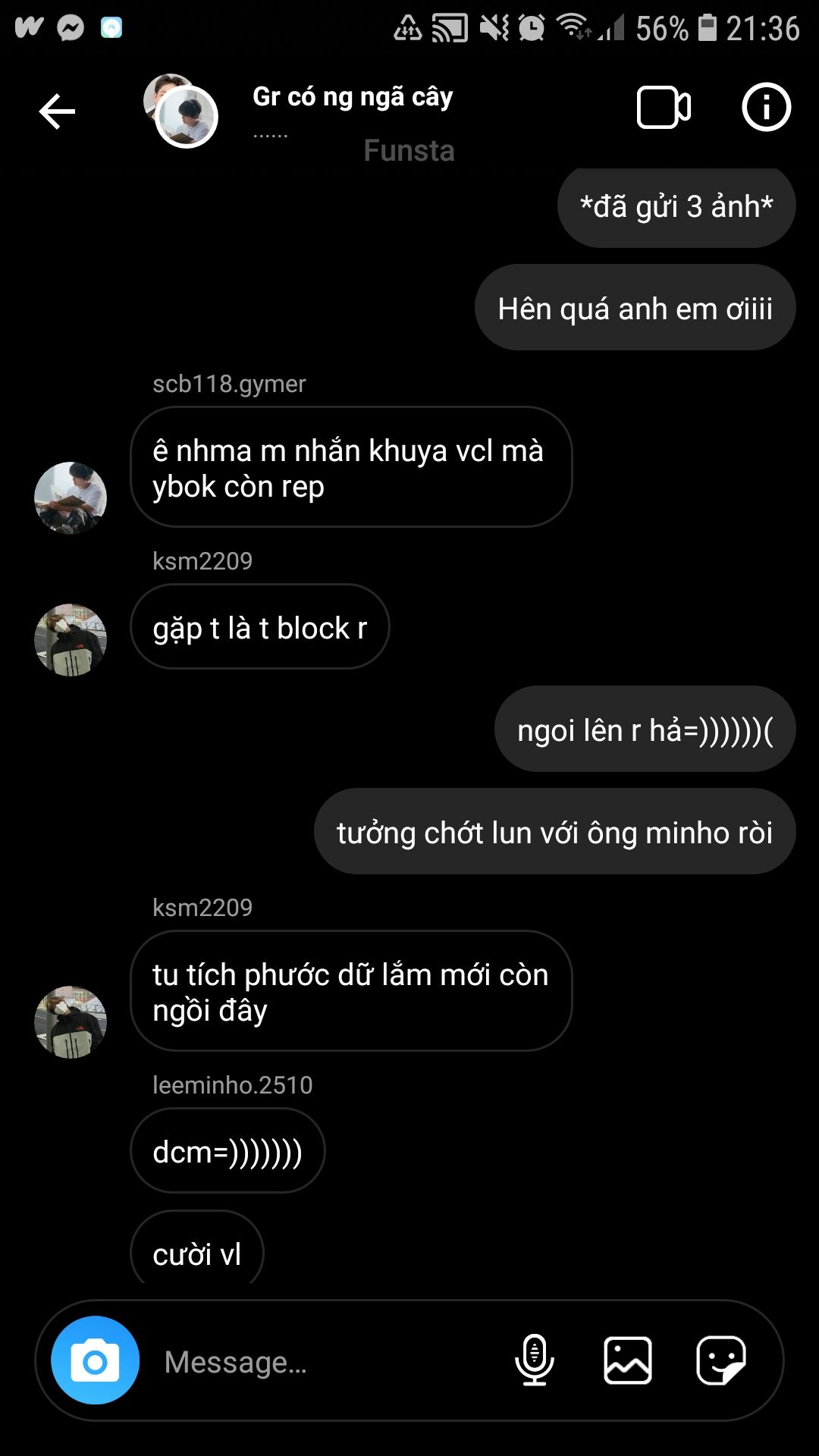
Task: Open the sticker picker
Action: [x=720, y=1360]
